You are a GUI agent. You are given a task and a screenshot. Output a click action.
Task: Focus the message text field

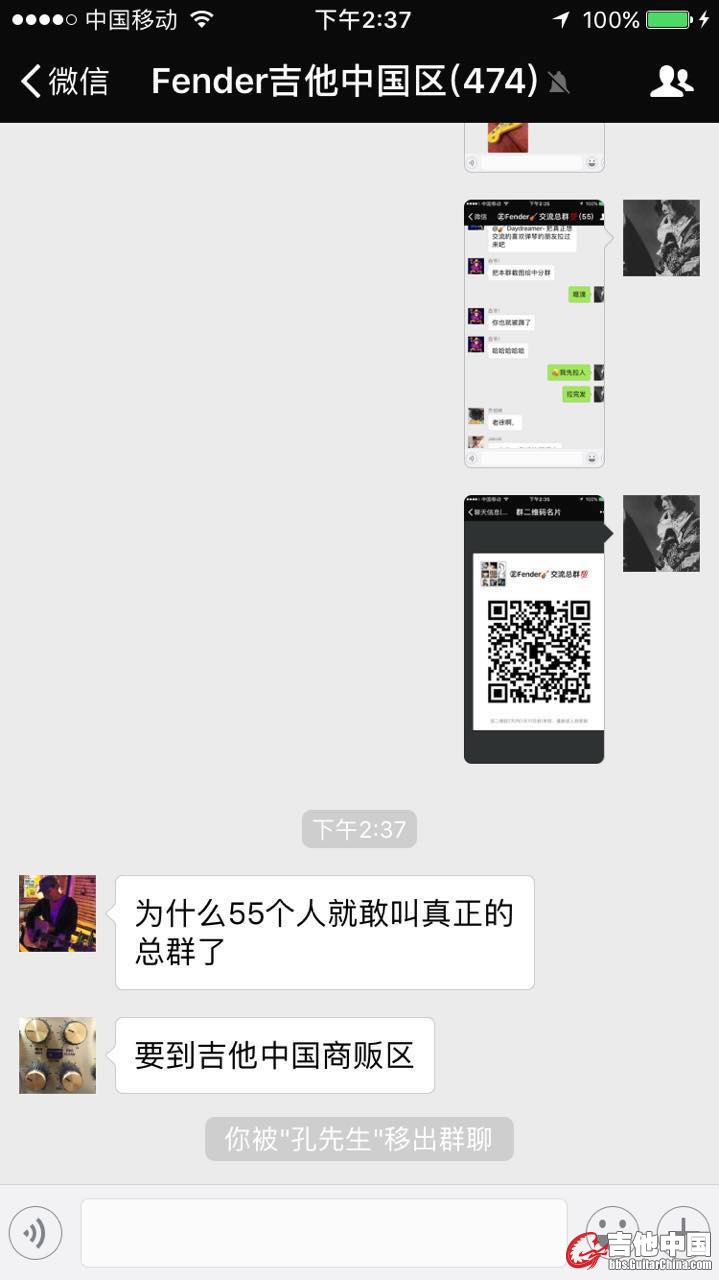click(323, 1233)
